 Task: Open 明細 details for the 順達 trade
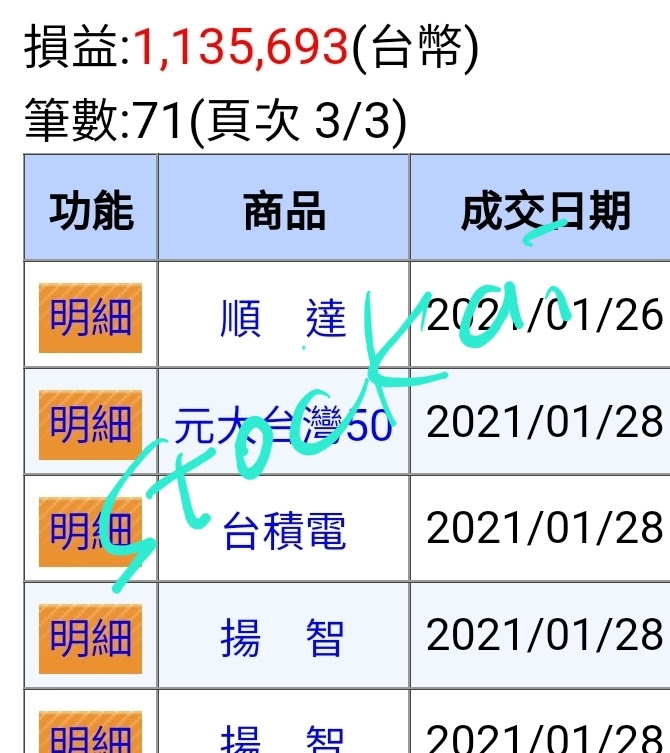click(x=90, y=318)
